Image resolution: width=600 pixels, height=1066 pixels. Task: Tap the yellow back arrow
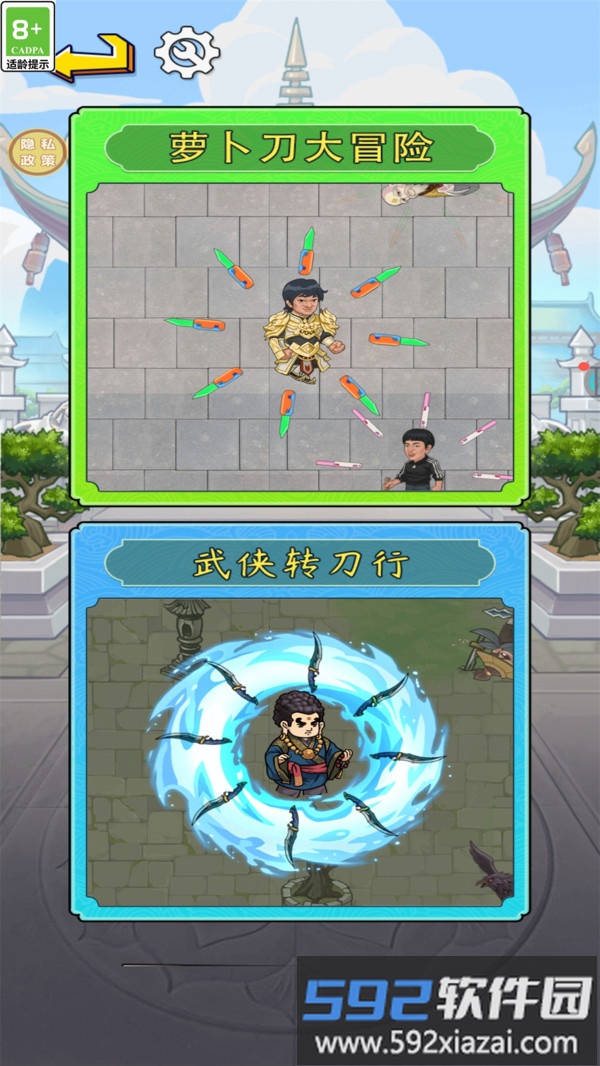(97, 55)
